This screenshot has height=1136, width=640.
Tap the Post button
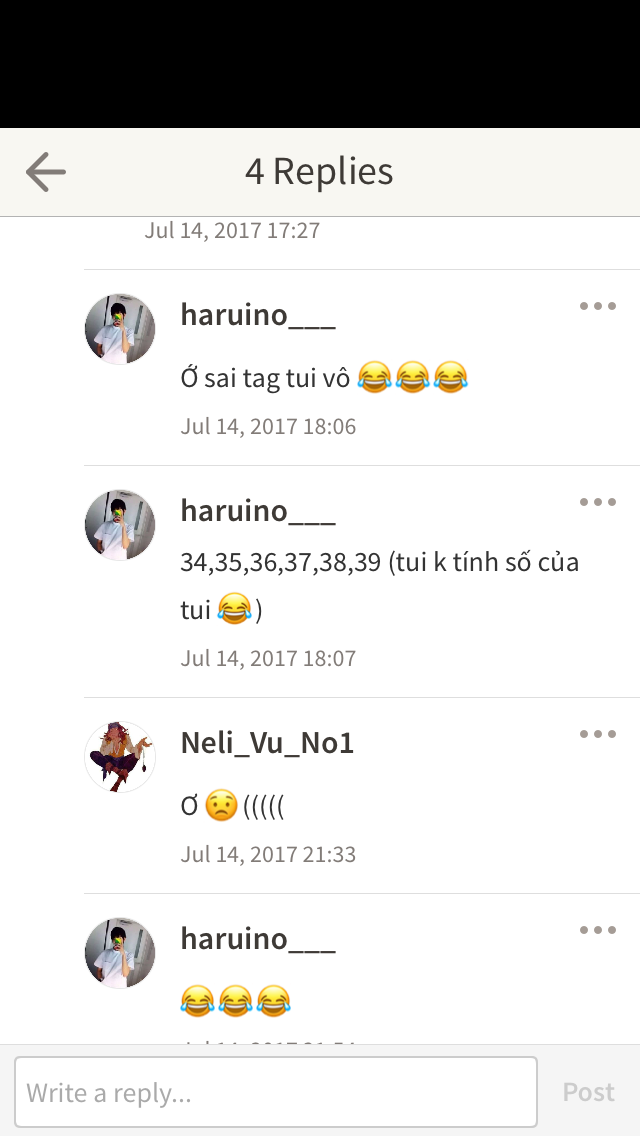[589, 1092]
